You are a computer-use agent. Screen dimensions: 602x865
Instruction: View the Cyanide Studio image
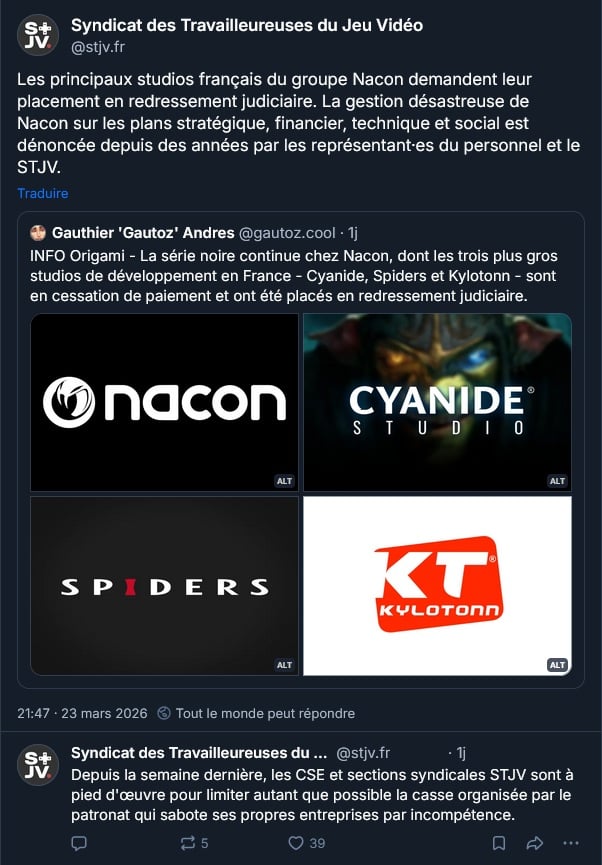click(437, 402)
